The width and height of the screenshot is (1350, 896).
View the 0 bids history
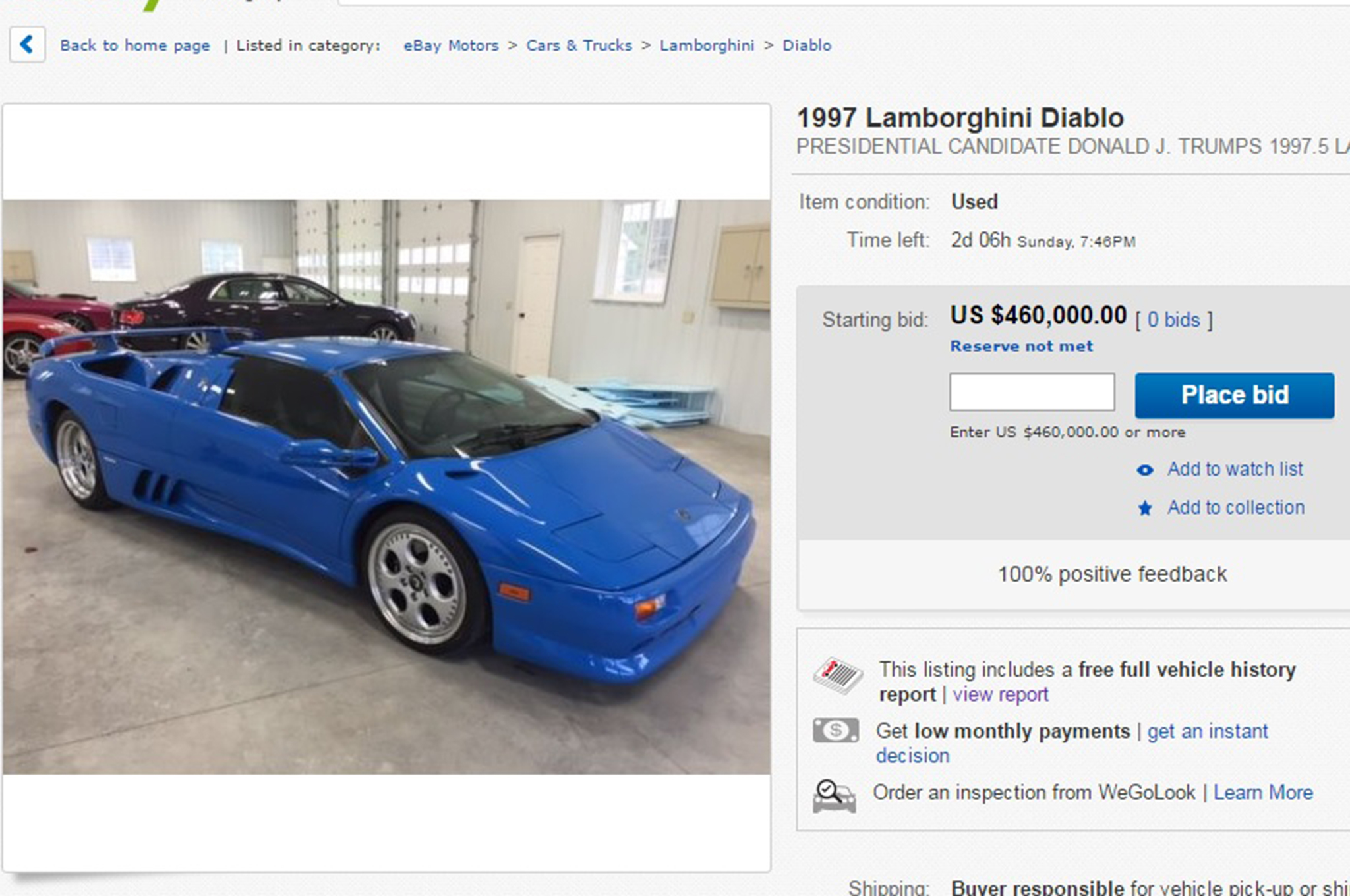[x=1173, y=320]
